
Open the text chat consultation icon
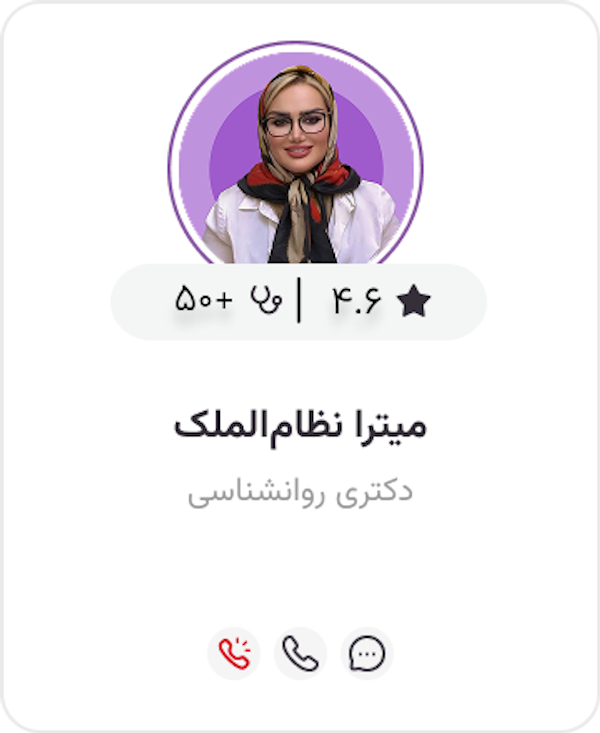coord(367,654)
